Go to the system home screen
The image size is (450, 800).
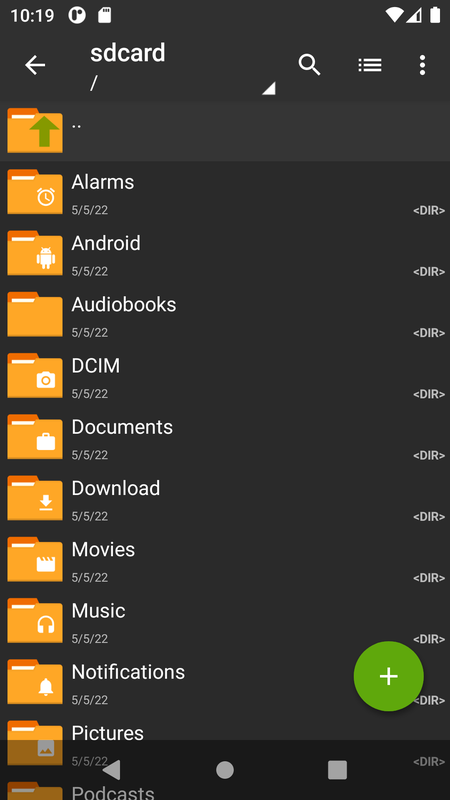pyautogui.click(x=225, y=770)
